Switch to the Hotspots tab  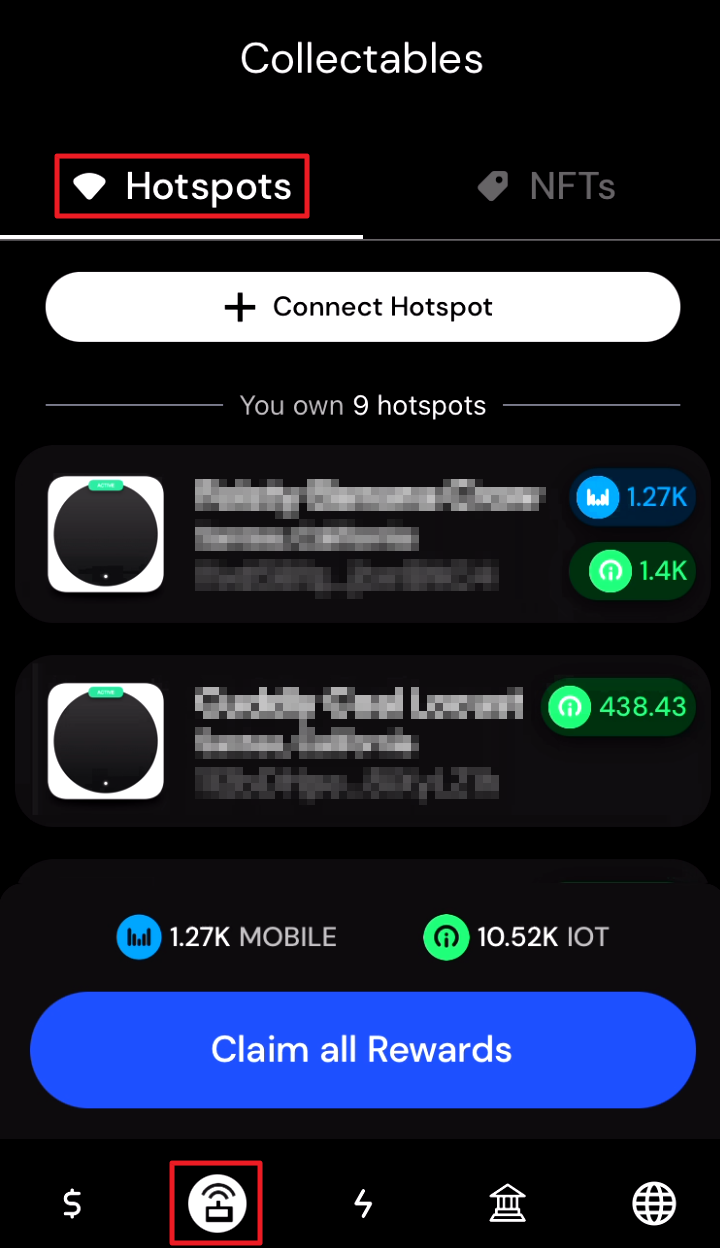pyautogui.click(x=182, y=187)
